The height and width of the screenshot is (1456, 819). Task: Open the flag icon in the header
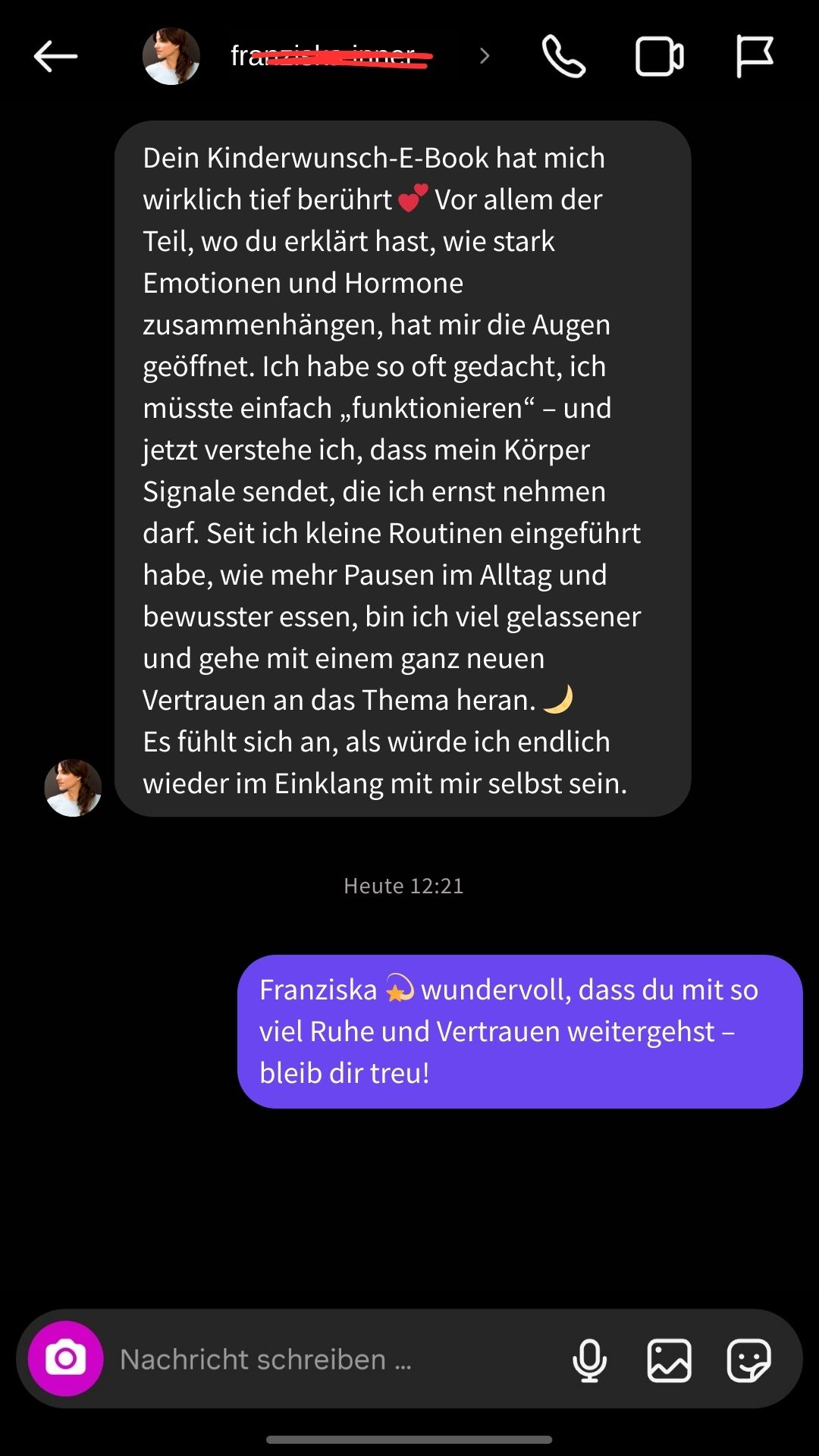click(x=755, y=56)
